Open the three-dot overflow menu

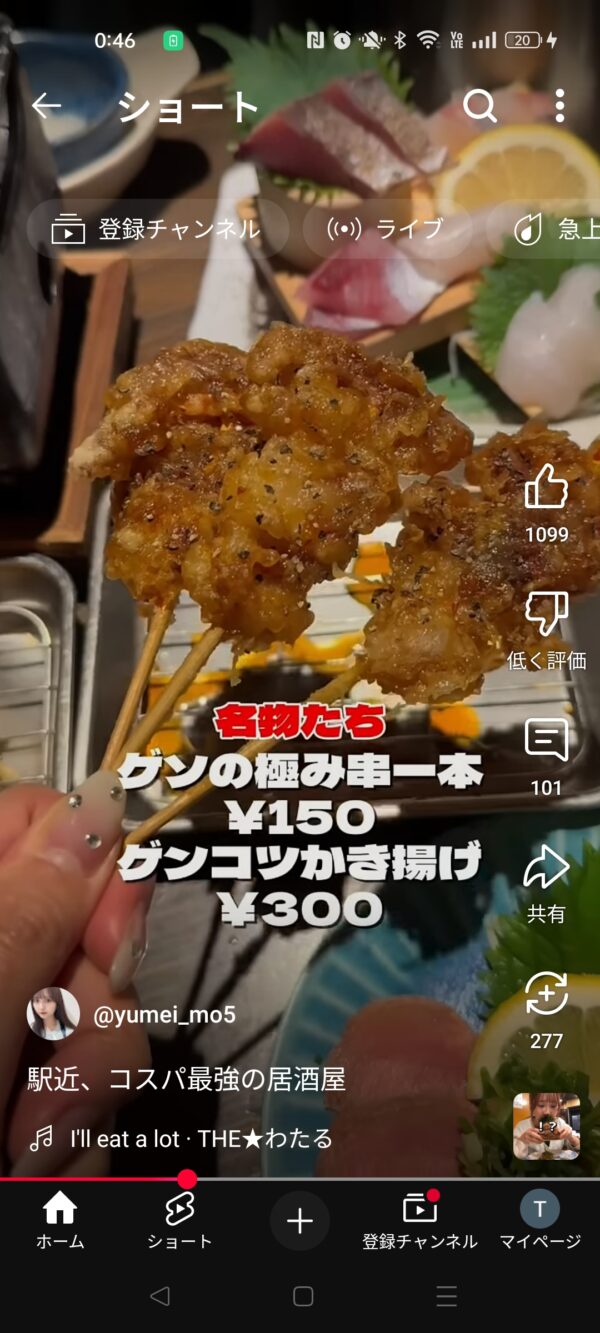coord(559,106)
